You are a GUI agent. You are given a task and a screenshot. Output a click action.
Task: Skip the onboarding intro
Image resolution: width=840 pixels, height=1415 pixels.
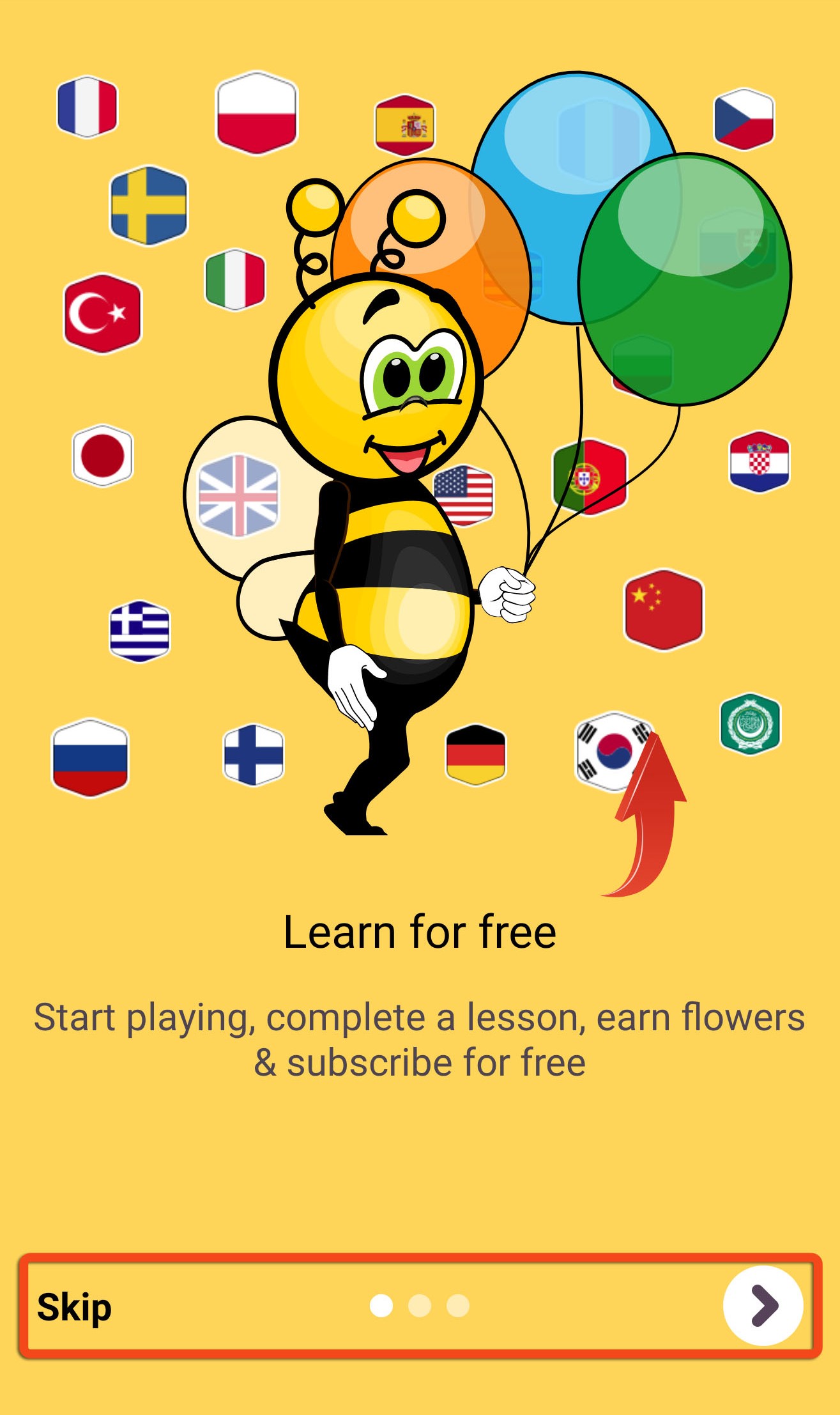click(74, 1307)
